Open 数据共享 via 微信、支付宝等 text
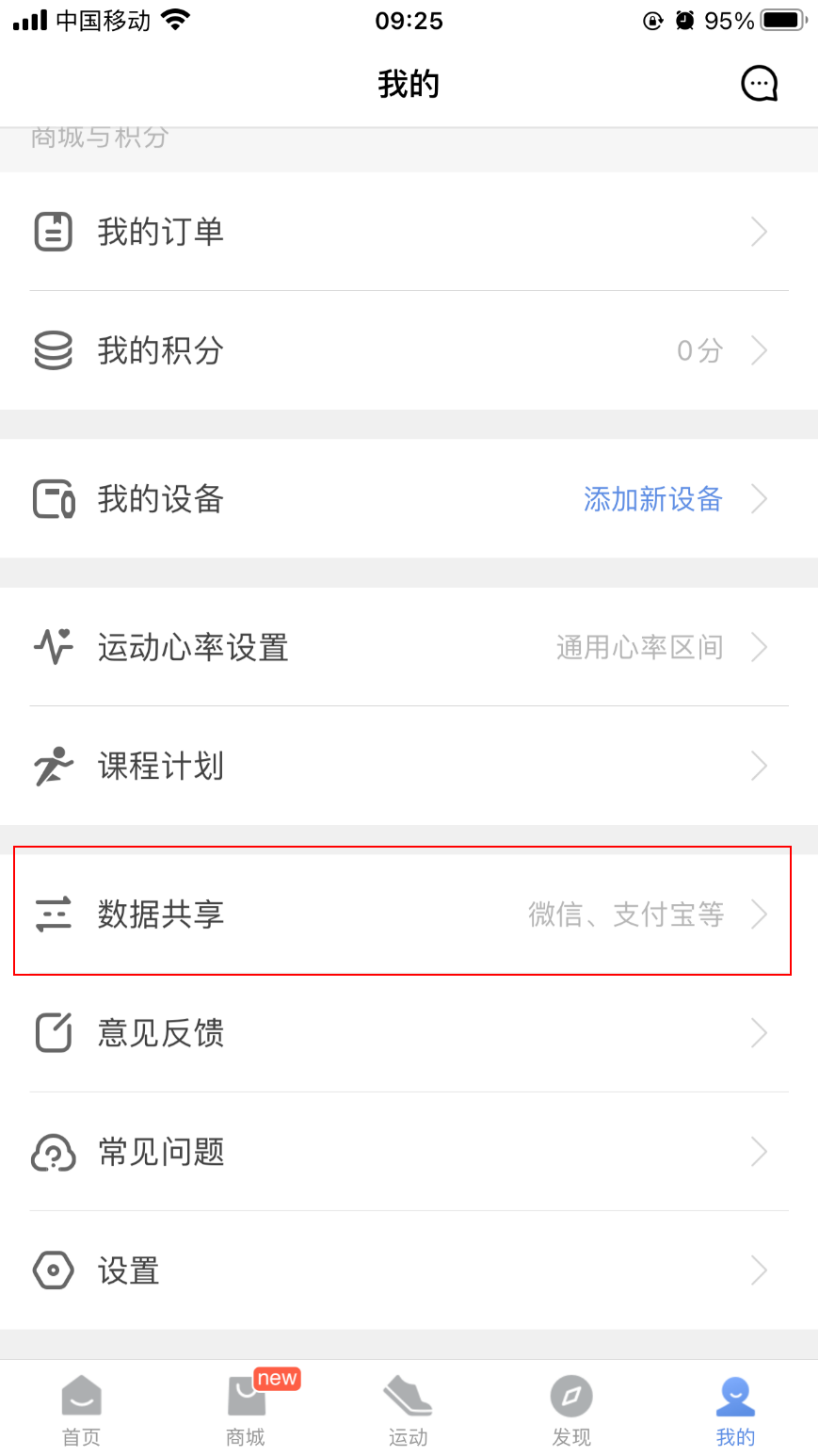The width and height of the screenshot is (819, 1456). point(627,913)
